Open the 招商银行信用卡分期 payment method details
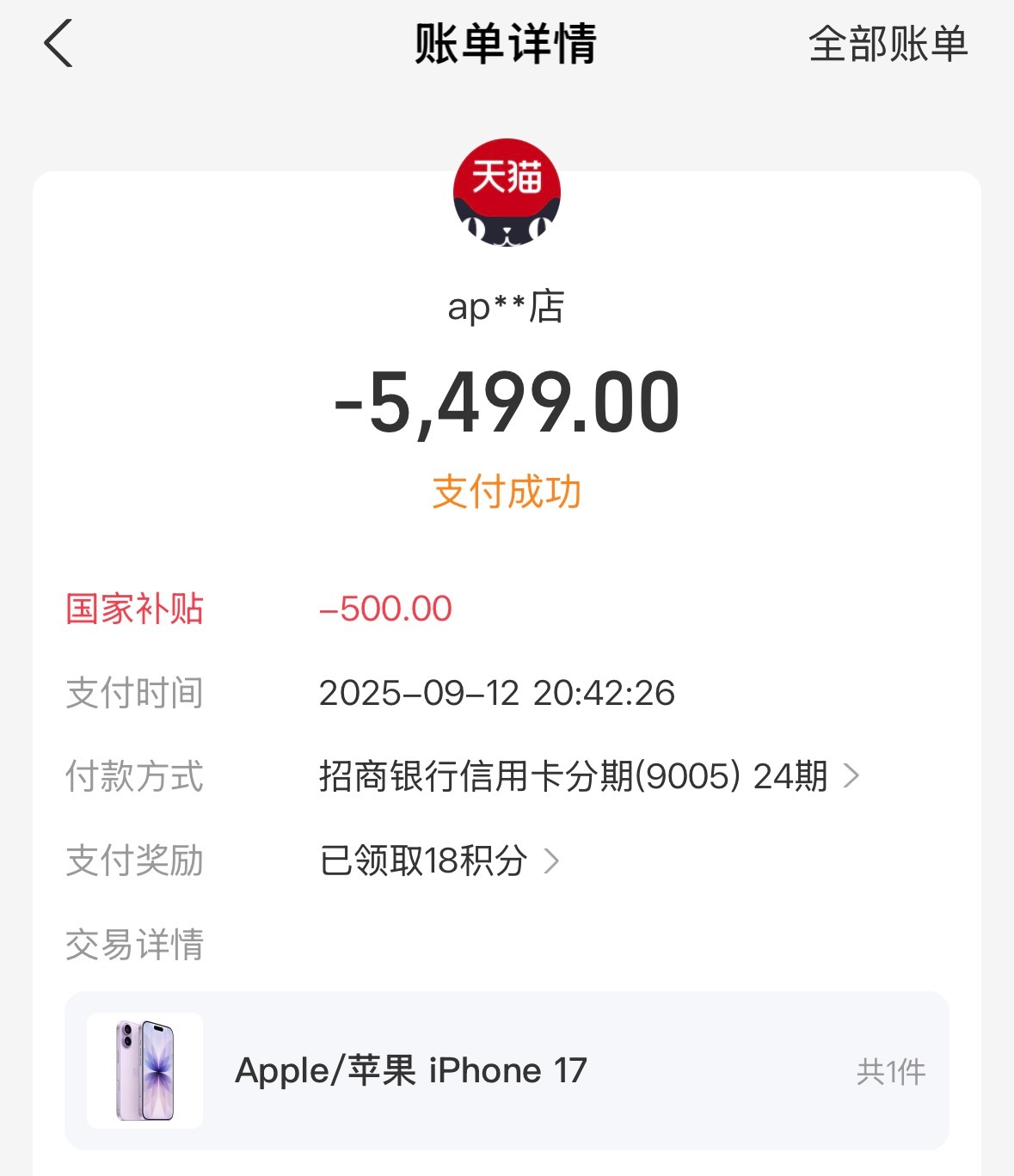 point(588,776)
